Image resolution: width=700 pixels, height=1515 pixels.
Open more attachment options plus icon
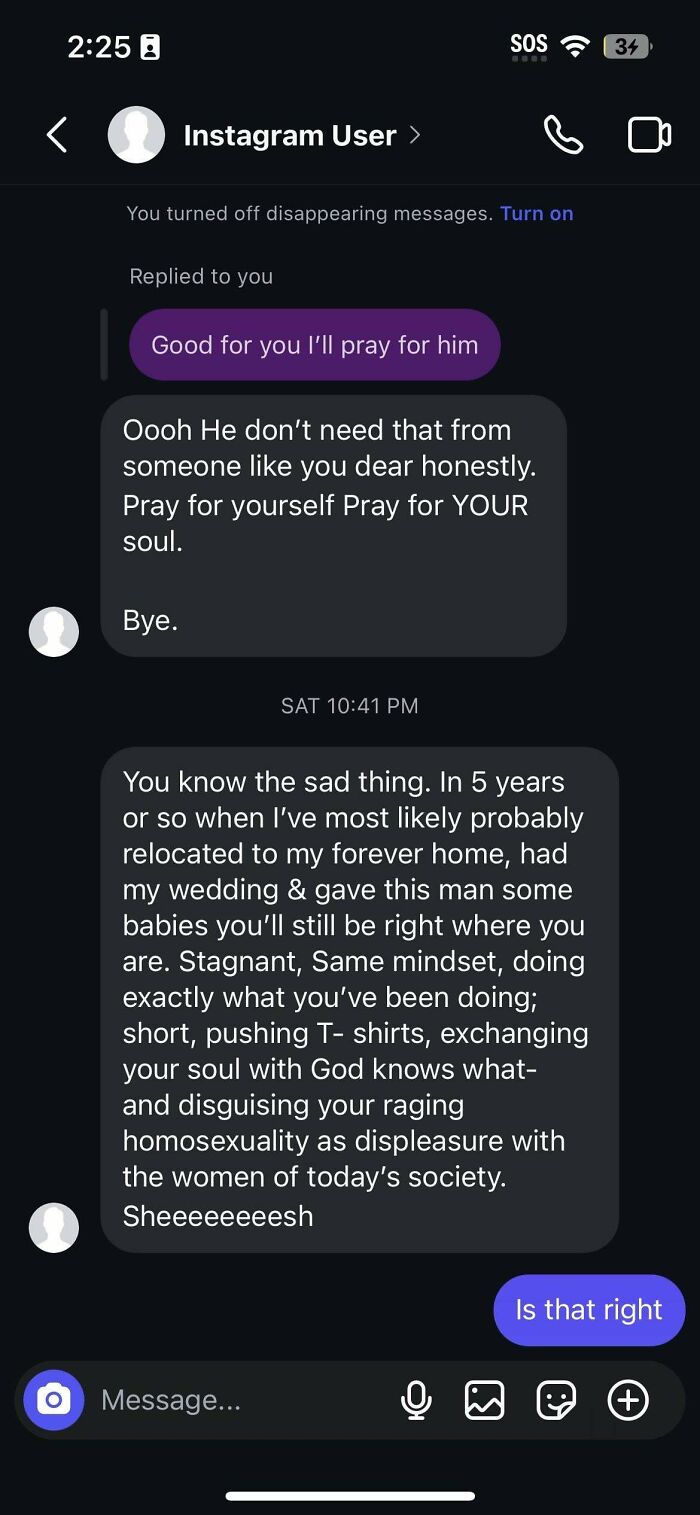pos(628,1399)
